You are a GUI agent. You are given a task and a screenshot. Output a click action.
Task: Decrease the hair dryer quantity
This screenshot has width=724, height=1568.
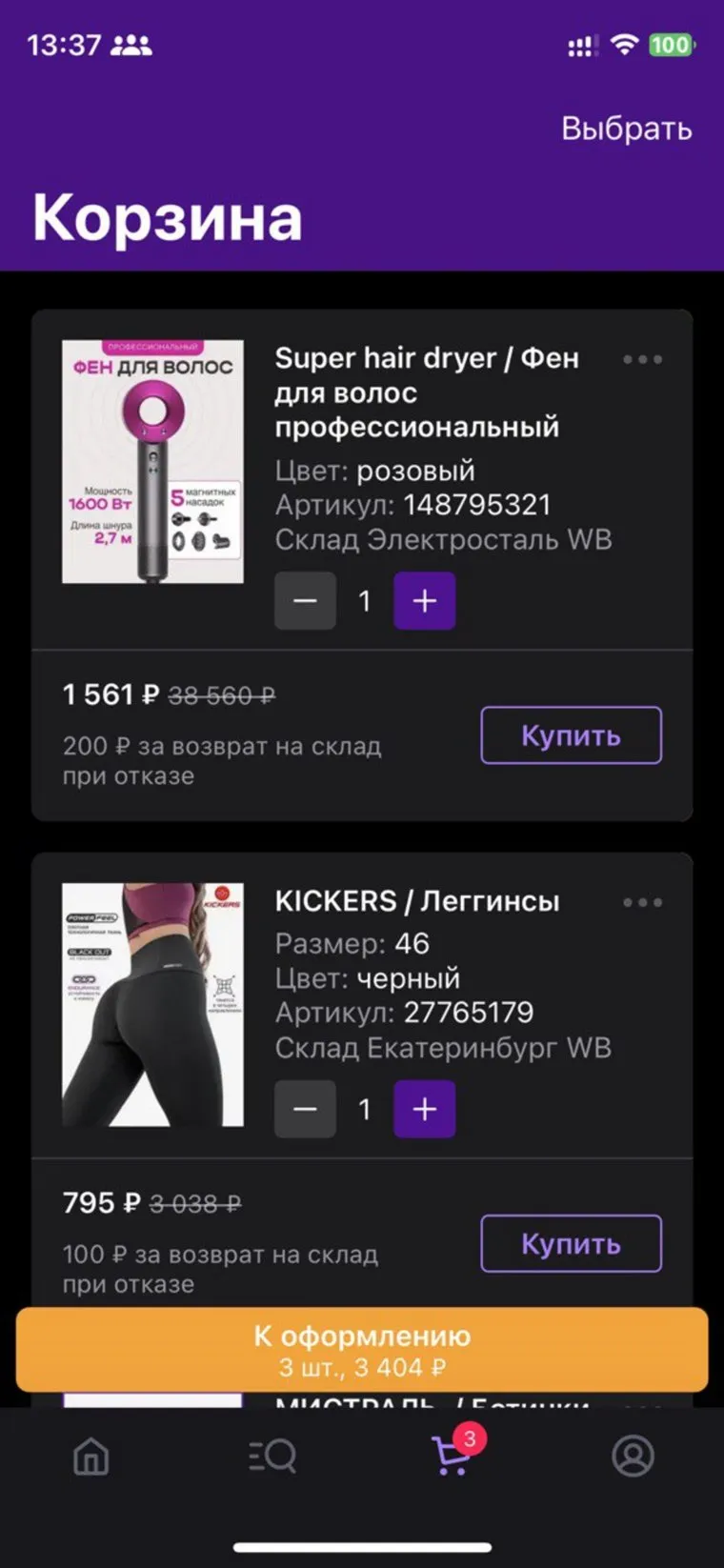click(305, 601)
